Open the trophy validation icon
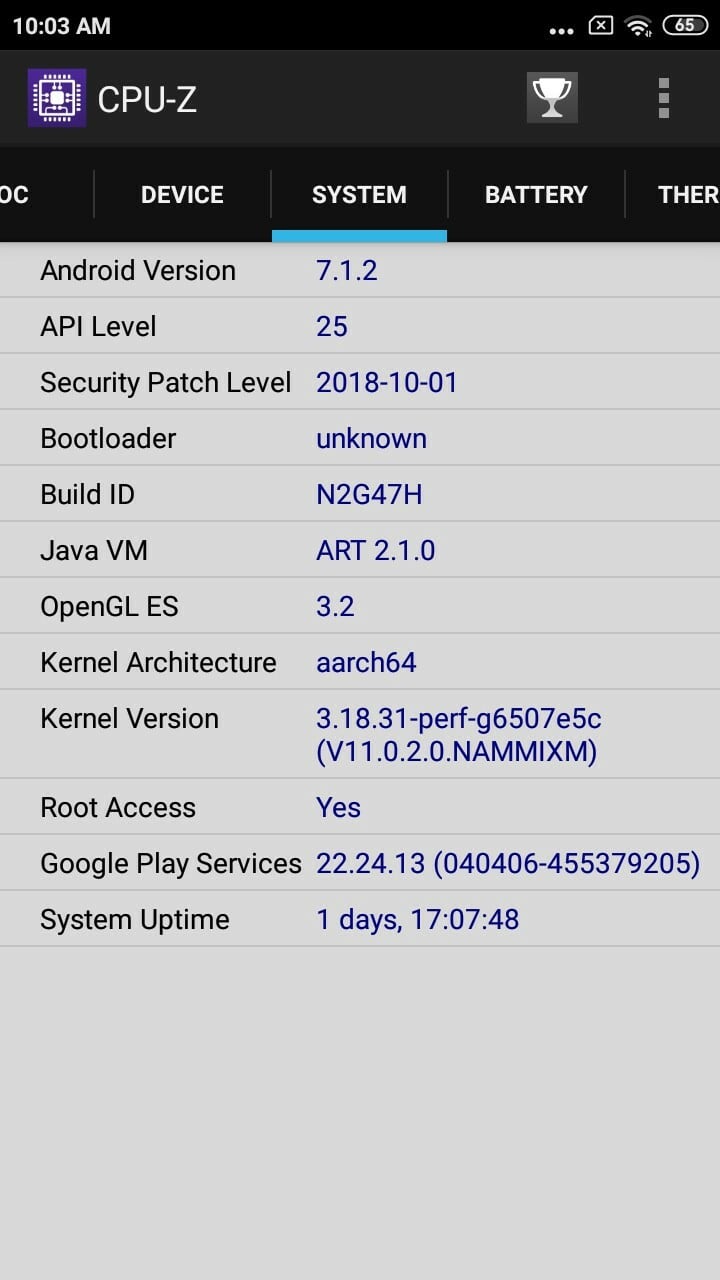This screenshot has width=720, height=1280. pyautogui.click(x=552, y=98)
